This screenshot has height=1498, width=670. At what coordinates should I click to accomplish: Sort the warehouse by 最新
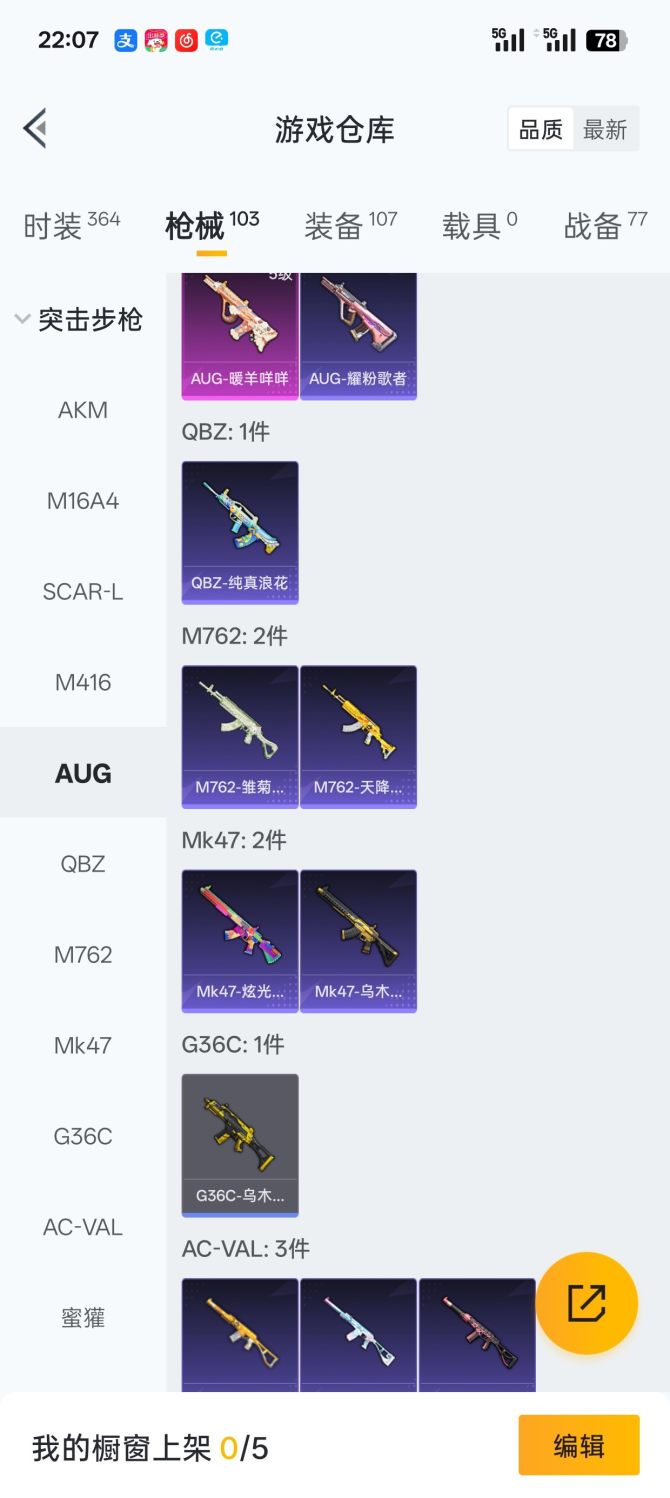(x=605, y=129)
